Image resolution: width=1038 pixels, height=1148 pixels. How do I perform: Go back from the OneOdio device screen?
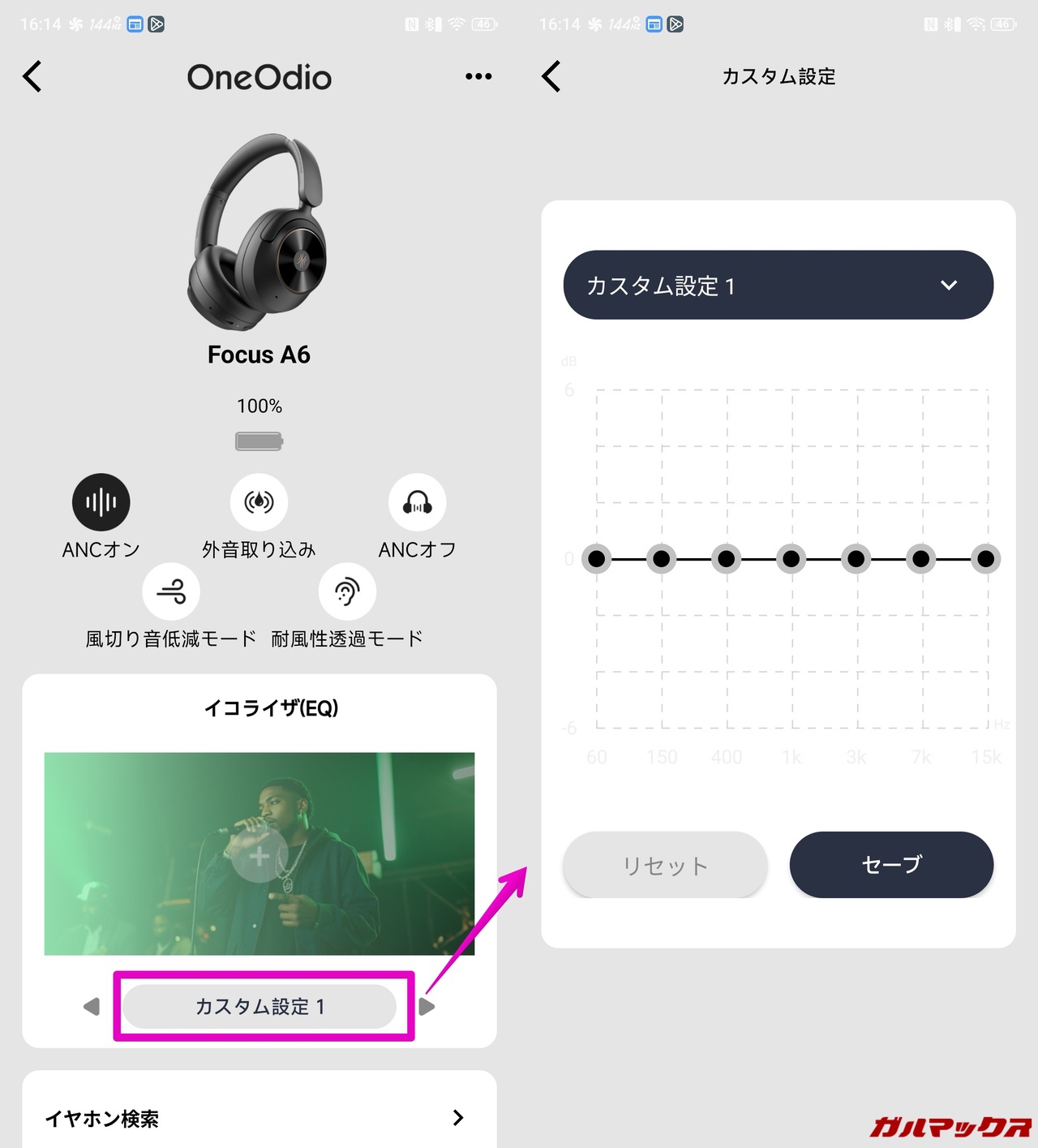(x=32, y=77)
